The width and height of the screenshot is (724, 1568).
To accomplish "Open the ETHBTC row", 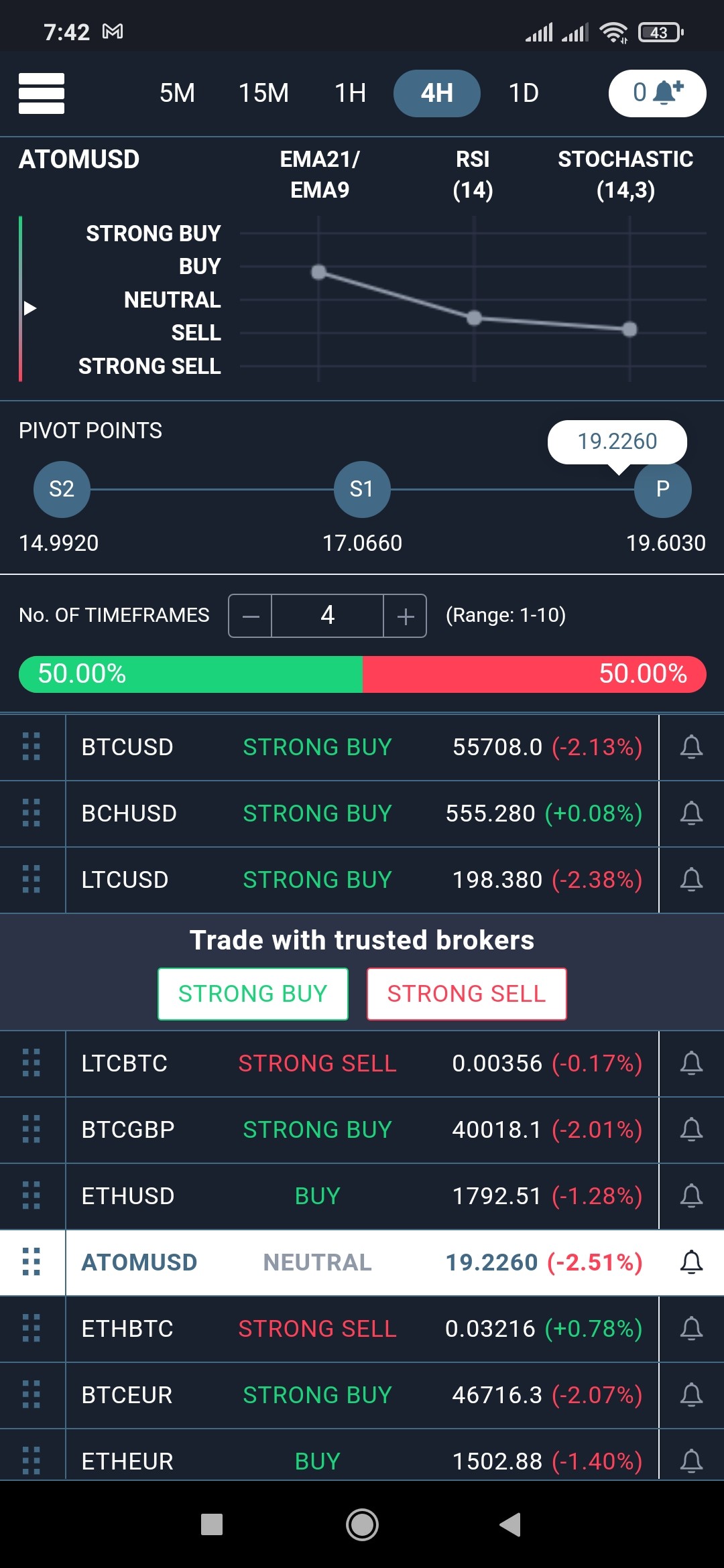I will [x=362, y=1329].
